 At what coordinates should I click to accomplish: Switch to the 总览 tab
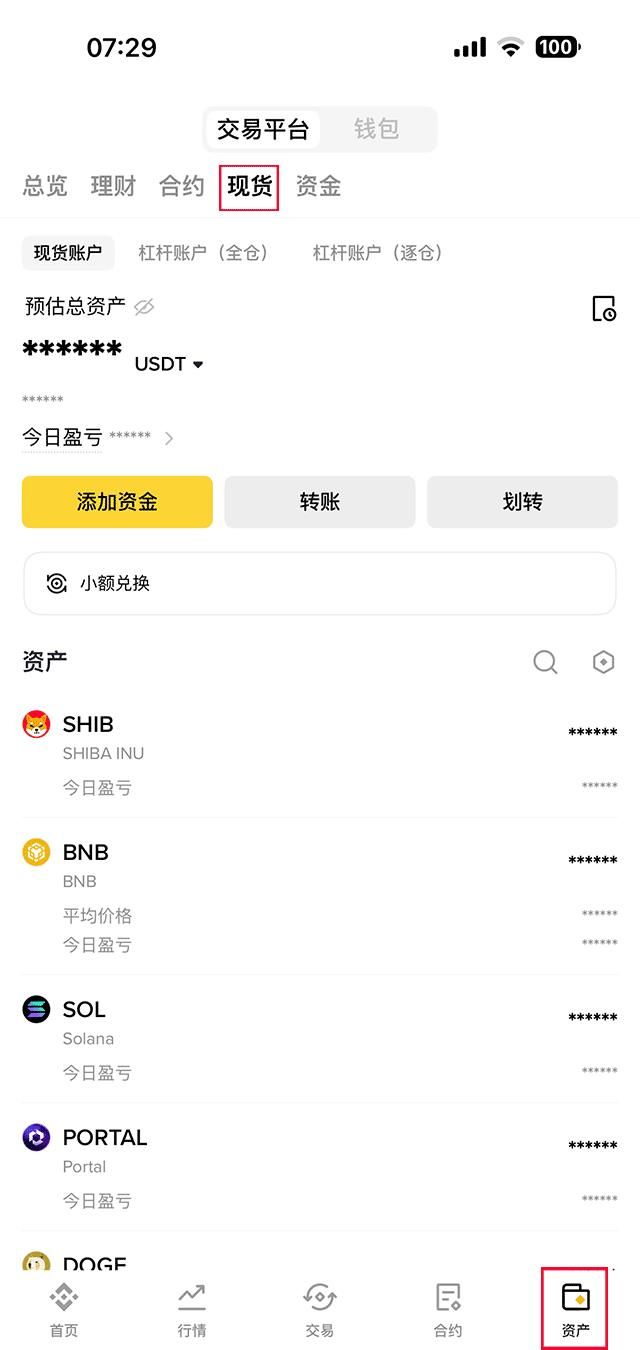click(x=45, y=187)
